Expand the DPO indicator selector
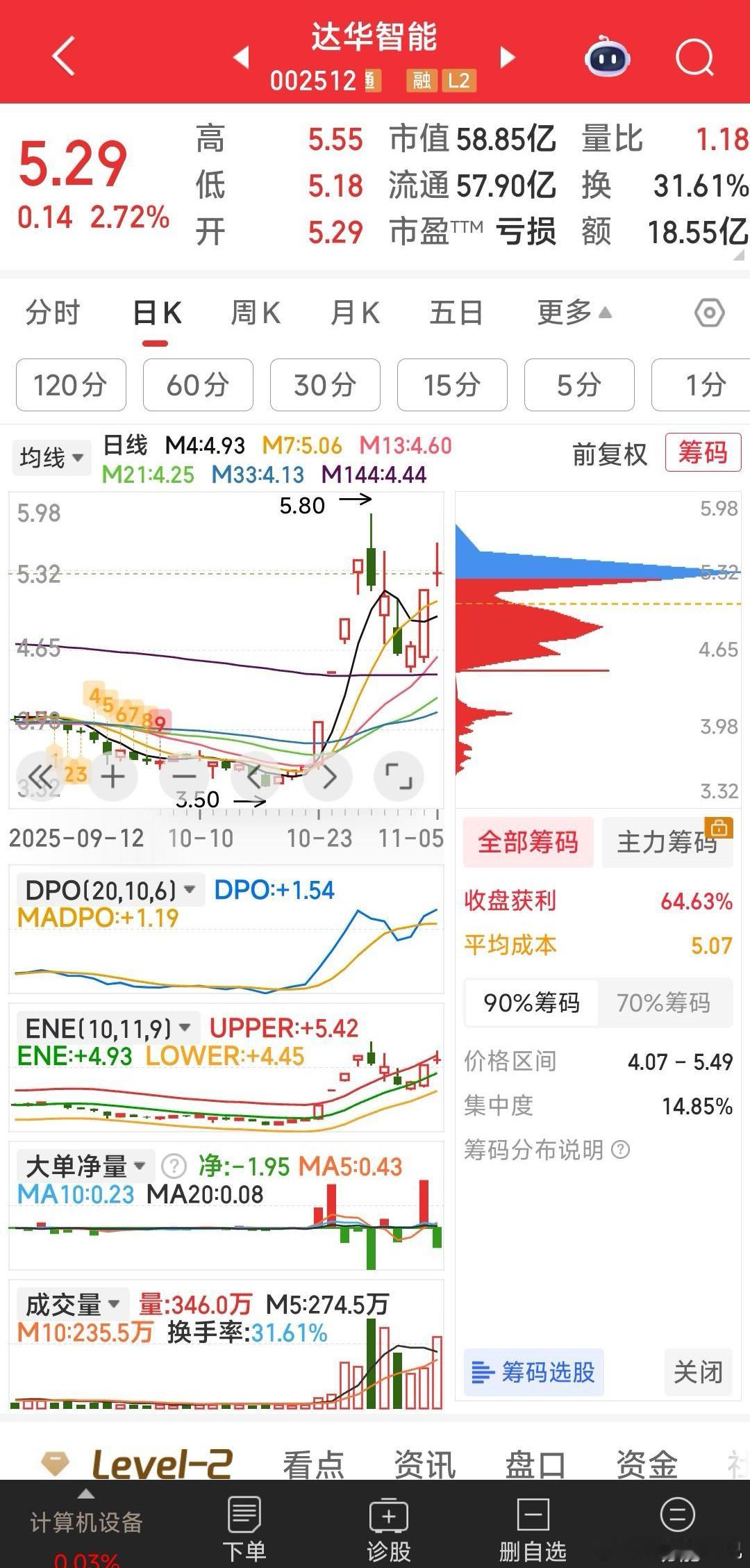This screenshot has height=1568, width=750. click(x=104, y=889)
